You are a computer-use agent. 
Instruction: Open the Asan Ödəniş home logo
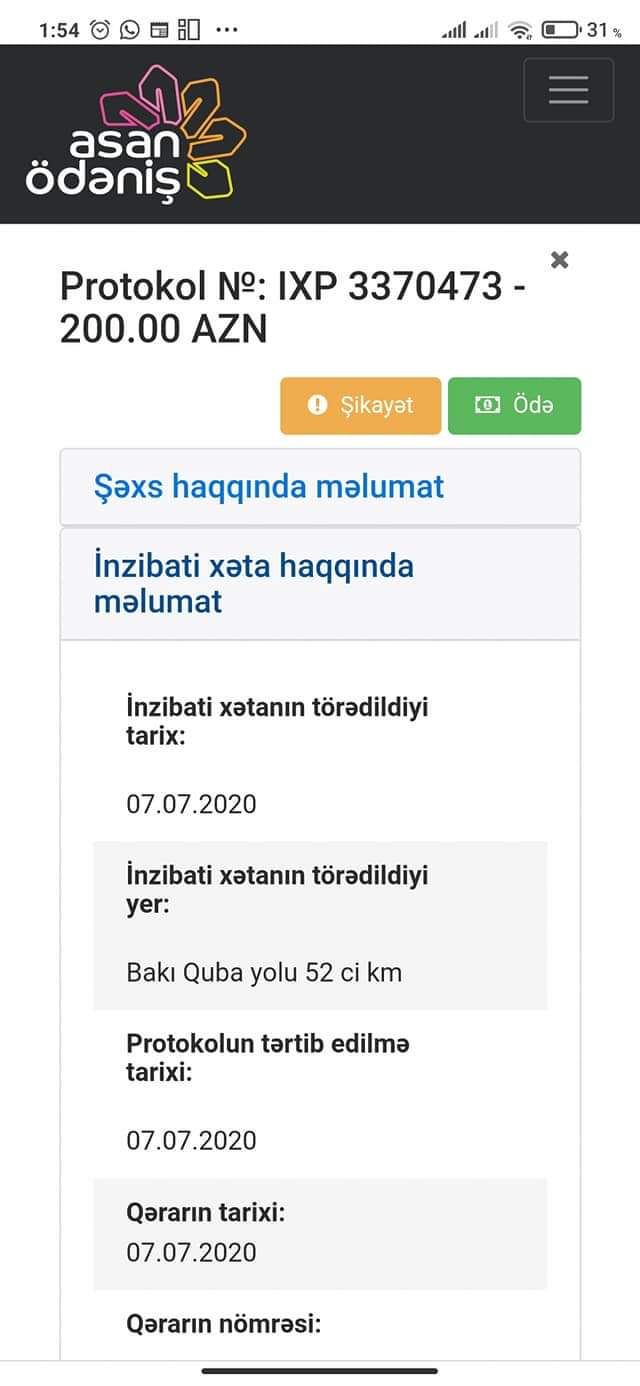point(135,133)
